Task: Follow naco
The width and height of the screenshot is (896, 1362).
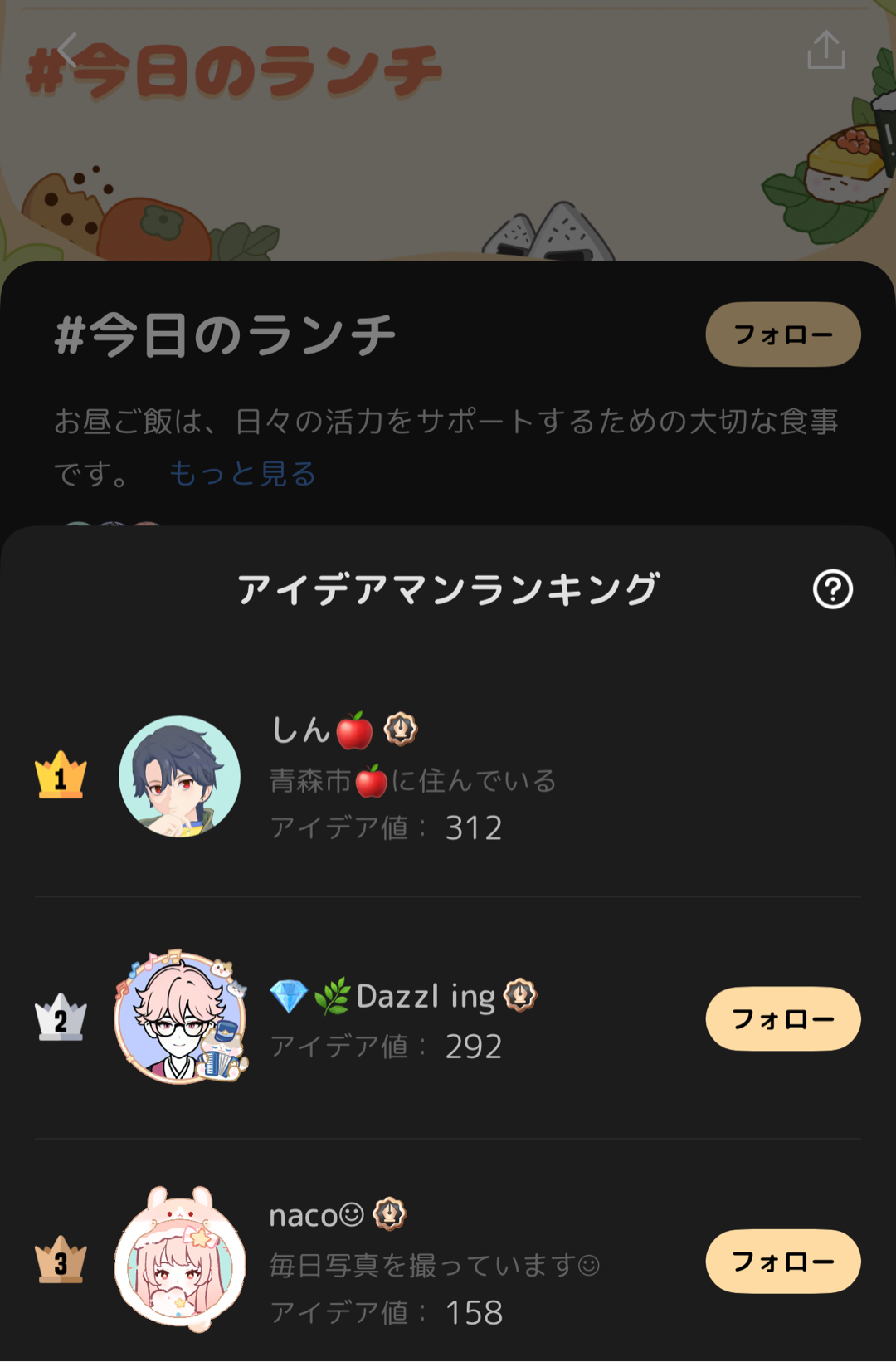Action: (x=782, y=1261)
